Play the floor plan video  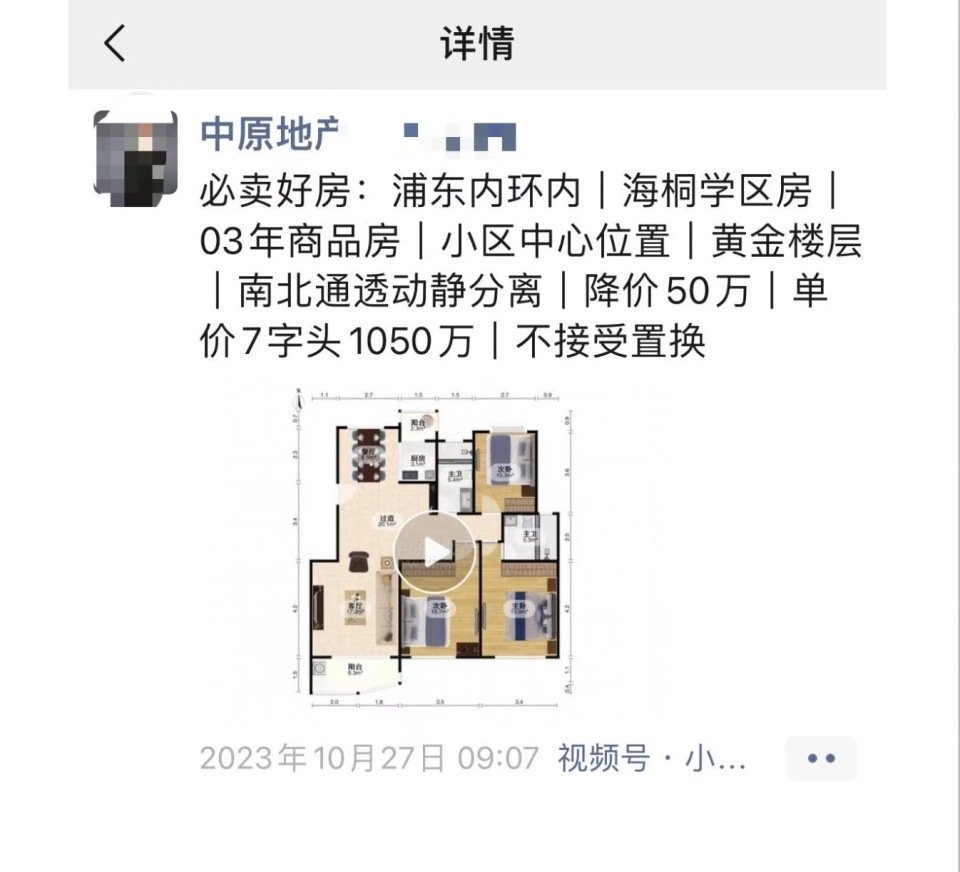432,551
